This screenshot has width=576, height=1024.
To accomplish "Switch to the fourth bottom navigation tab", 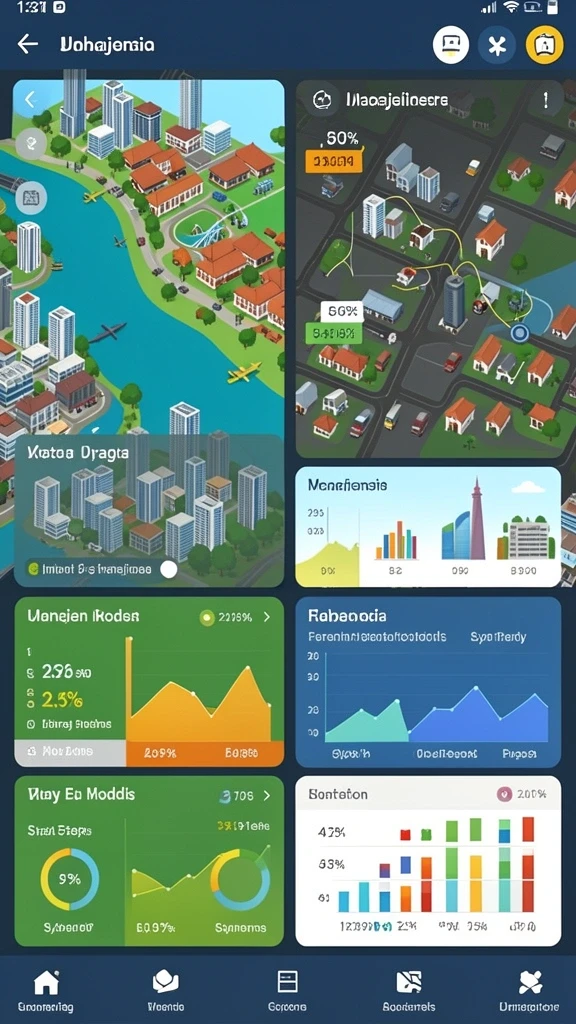I will (409, 990).
